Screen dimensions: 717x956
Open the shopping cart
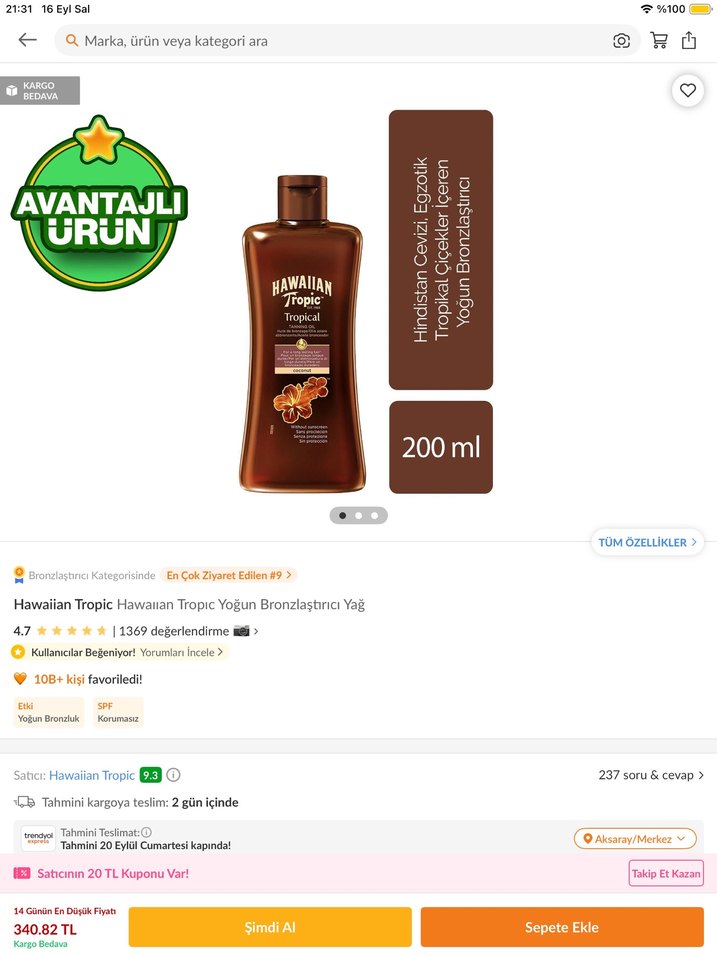(659, 41)
